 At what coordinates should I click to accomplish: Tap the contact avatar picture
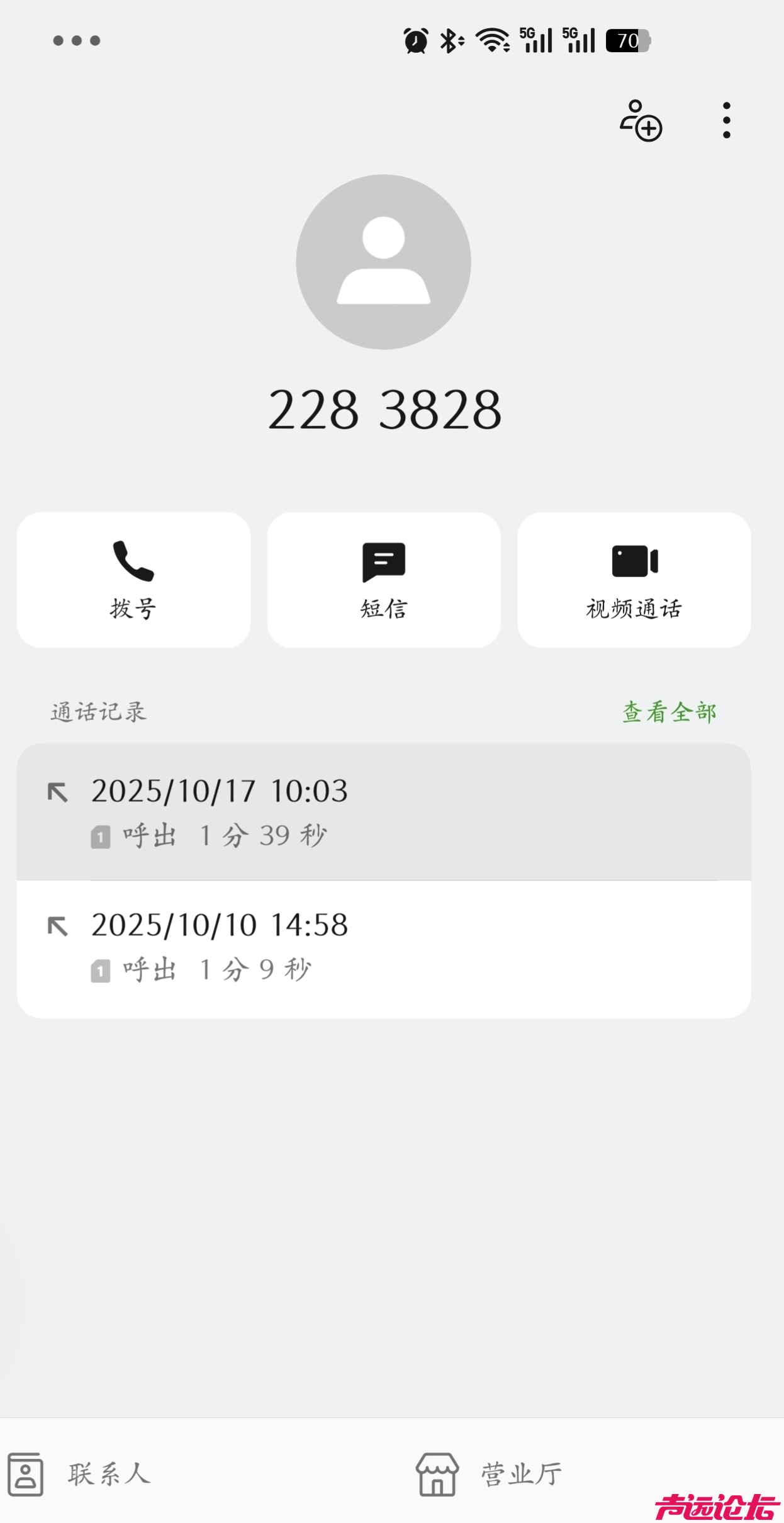click(x=384, y=262)
